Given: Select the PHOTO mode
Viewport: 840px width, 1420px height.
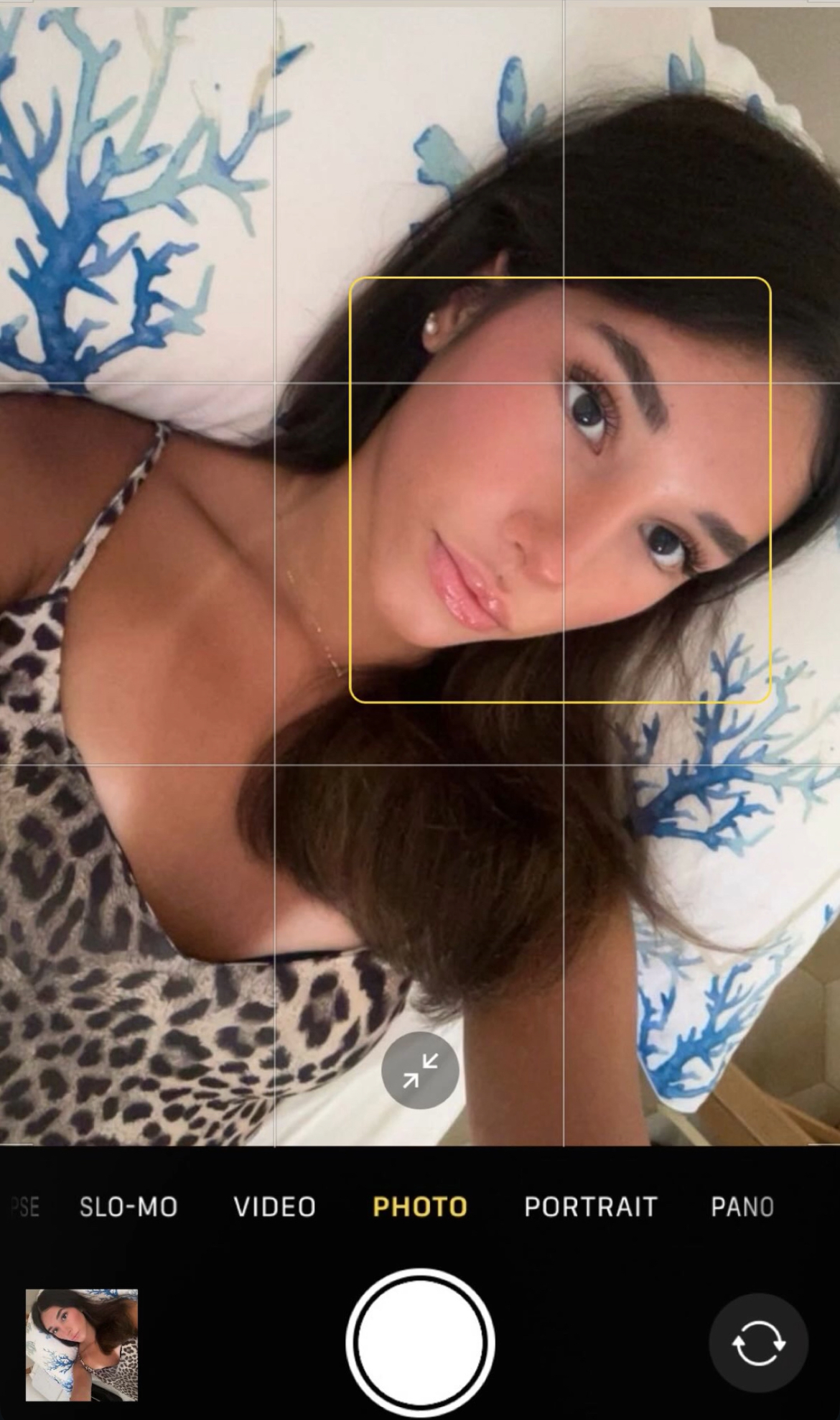Looking at the screenshot, I should tap(420, 1207).
